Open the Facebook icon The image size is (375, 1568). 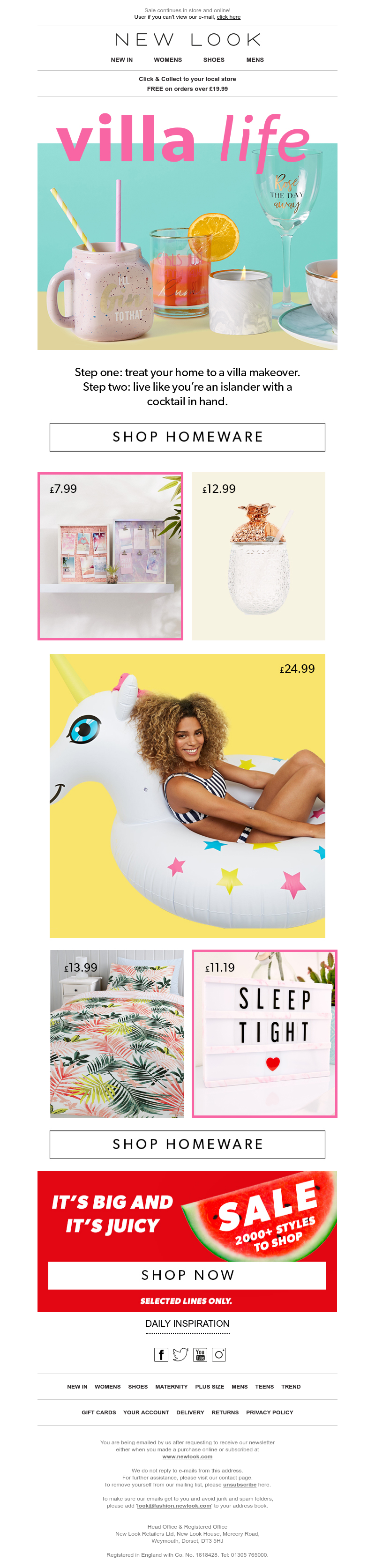(x=161, y=1354)
